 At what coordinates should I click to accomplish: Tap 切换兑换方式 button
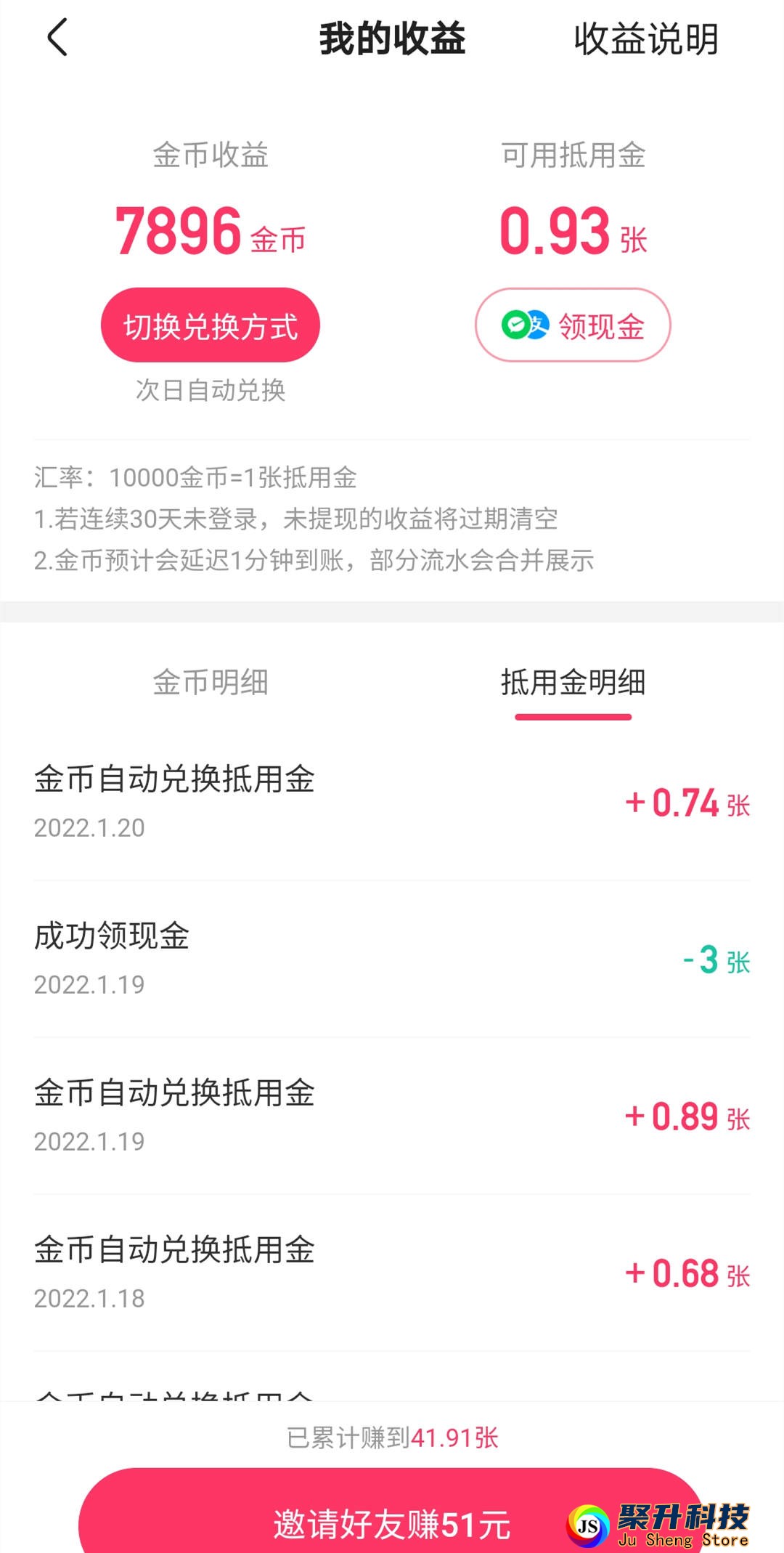[211, 325]
